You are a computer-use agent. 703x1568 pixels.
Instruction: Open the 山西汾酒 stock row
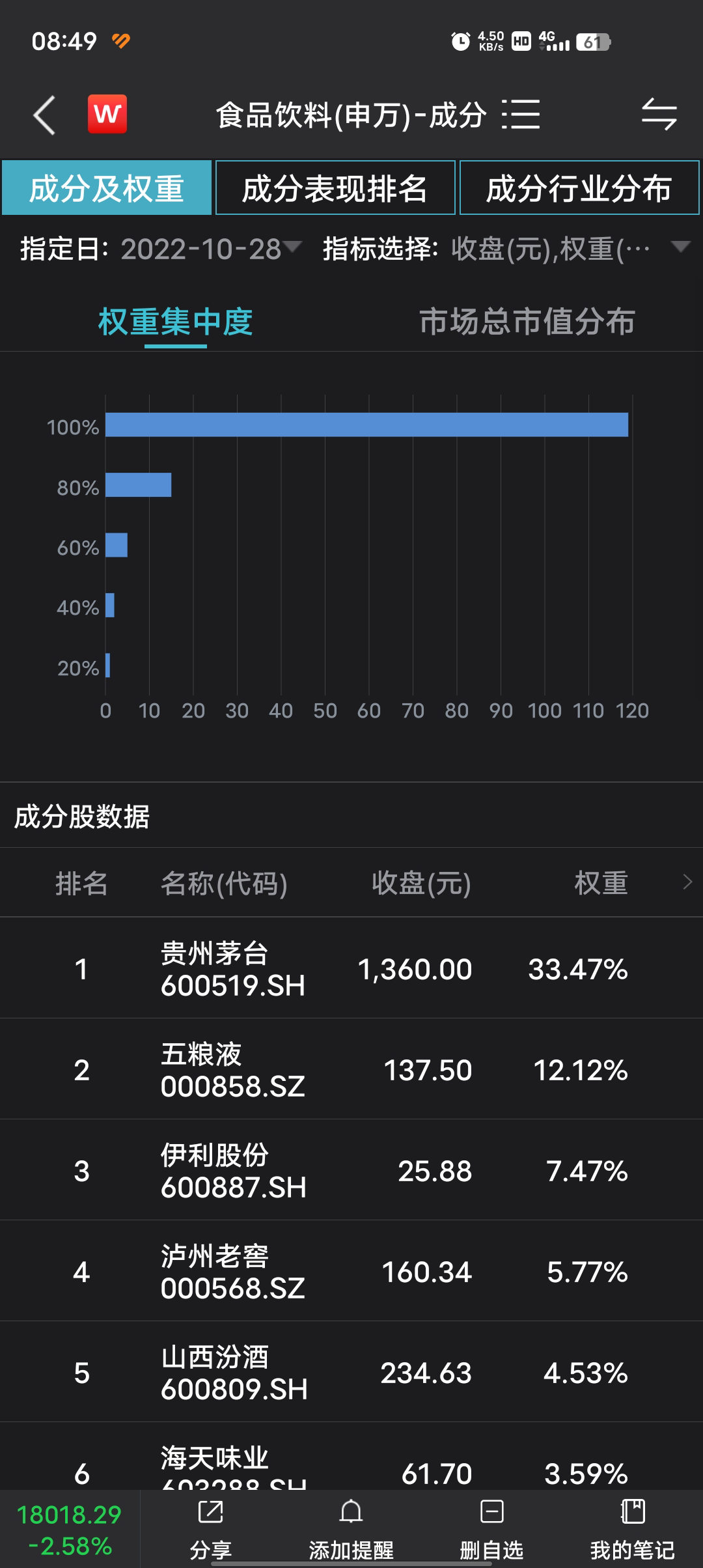coord(351,1372)
